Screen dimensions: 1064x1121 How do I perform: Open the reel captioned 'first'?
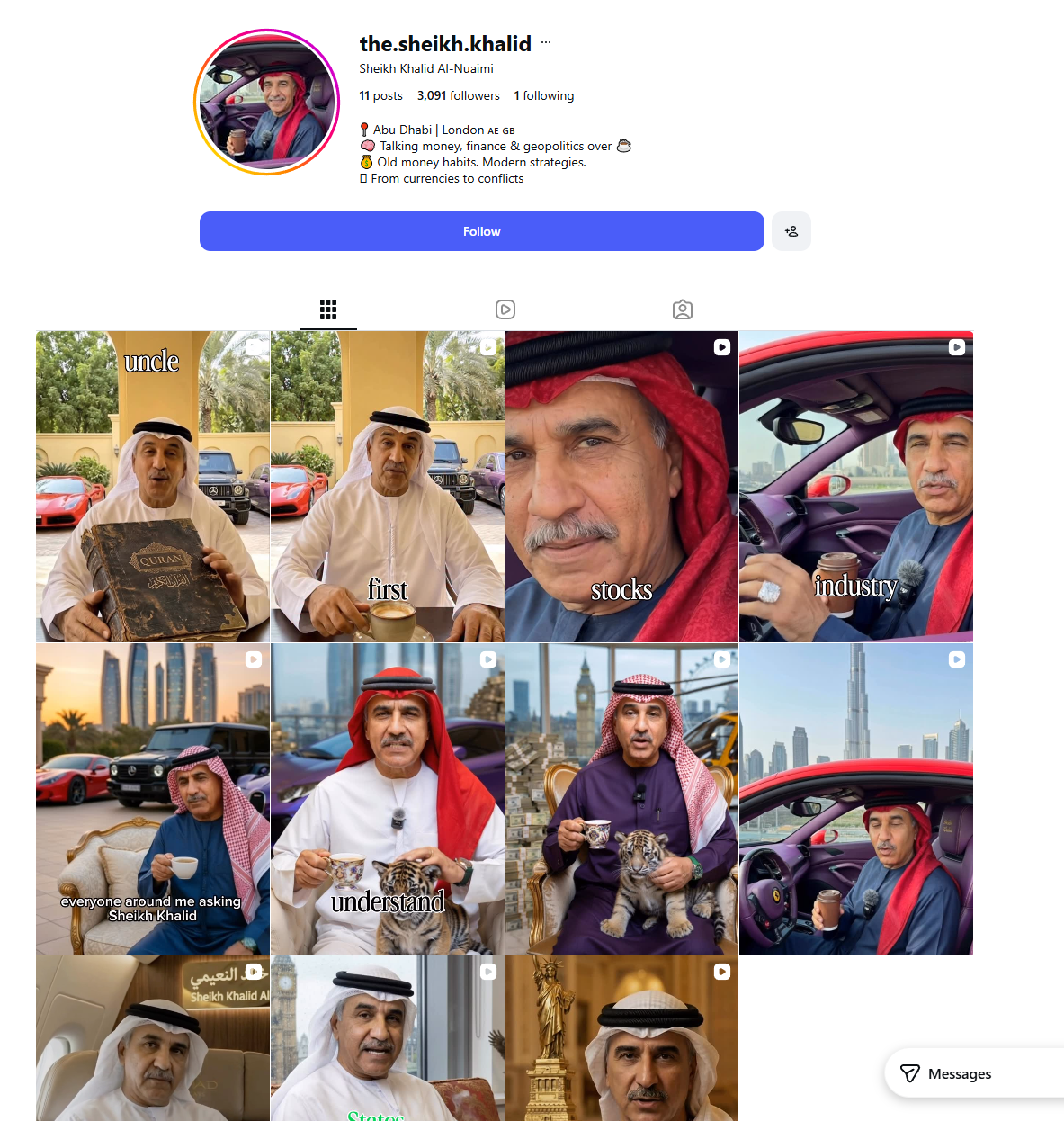[x=388, y=486]
